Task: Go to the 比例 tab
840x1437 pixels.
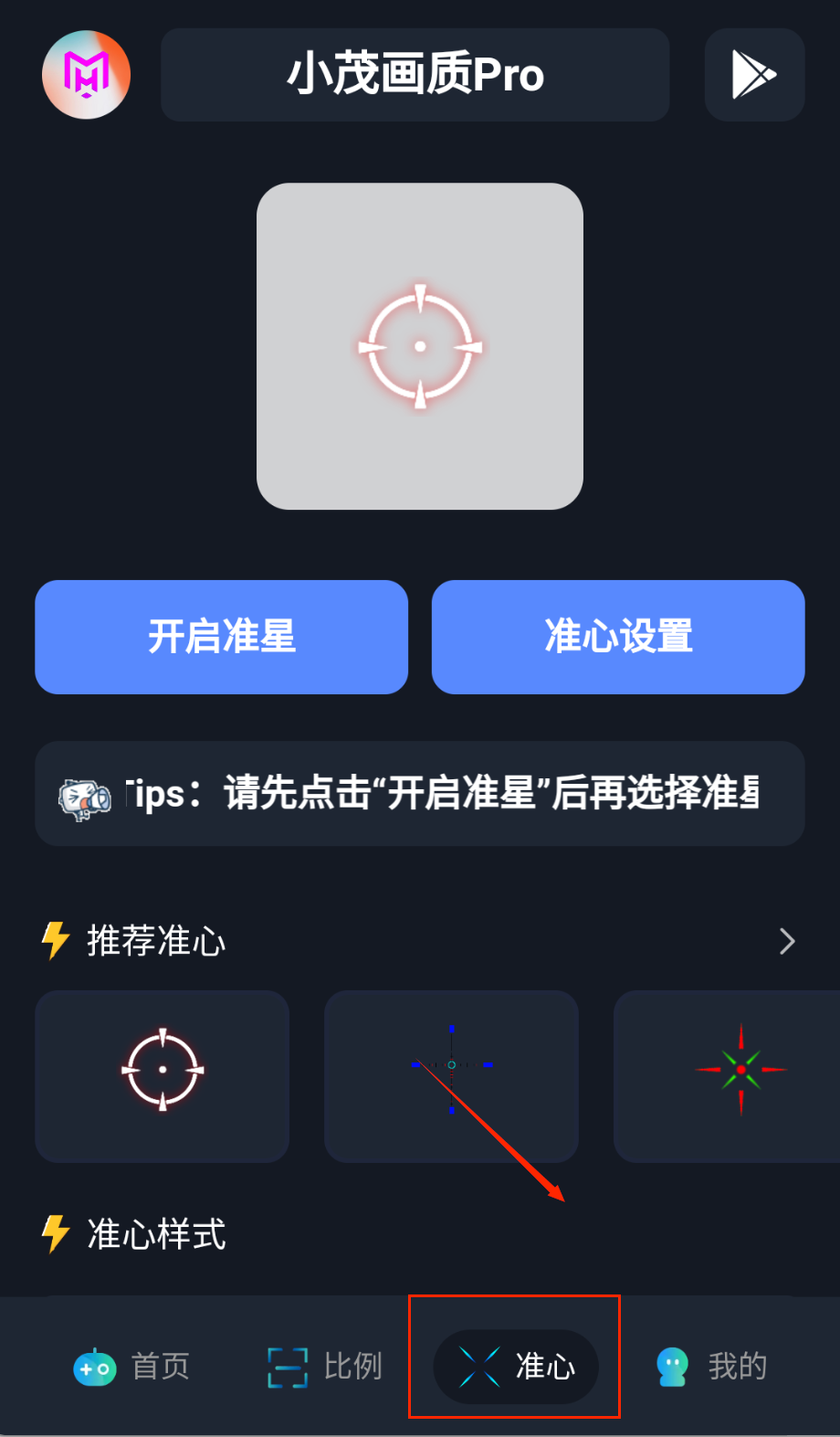Action: [325, 1367]
